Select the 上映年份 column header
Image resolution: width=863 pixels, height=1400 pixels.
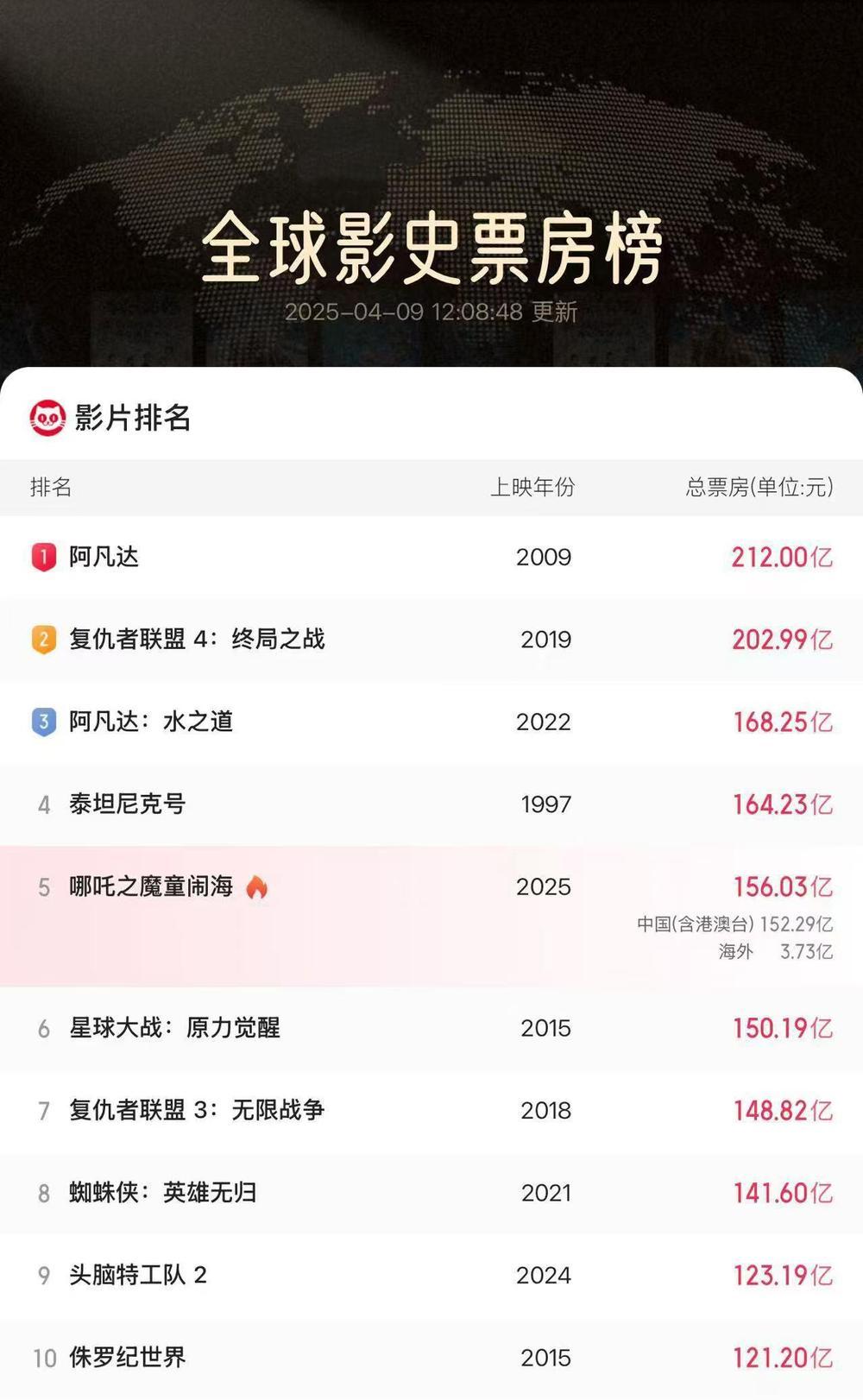(537, 489)
